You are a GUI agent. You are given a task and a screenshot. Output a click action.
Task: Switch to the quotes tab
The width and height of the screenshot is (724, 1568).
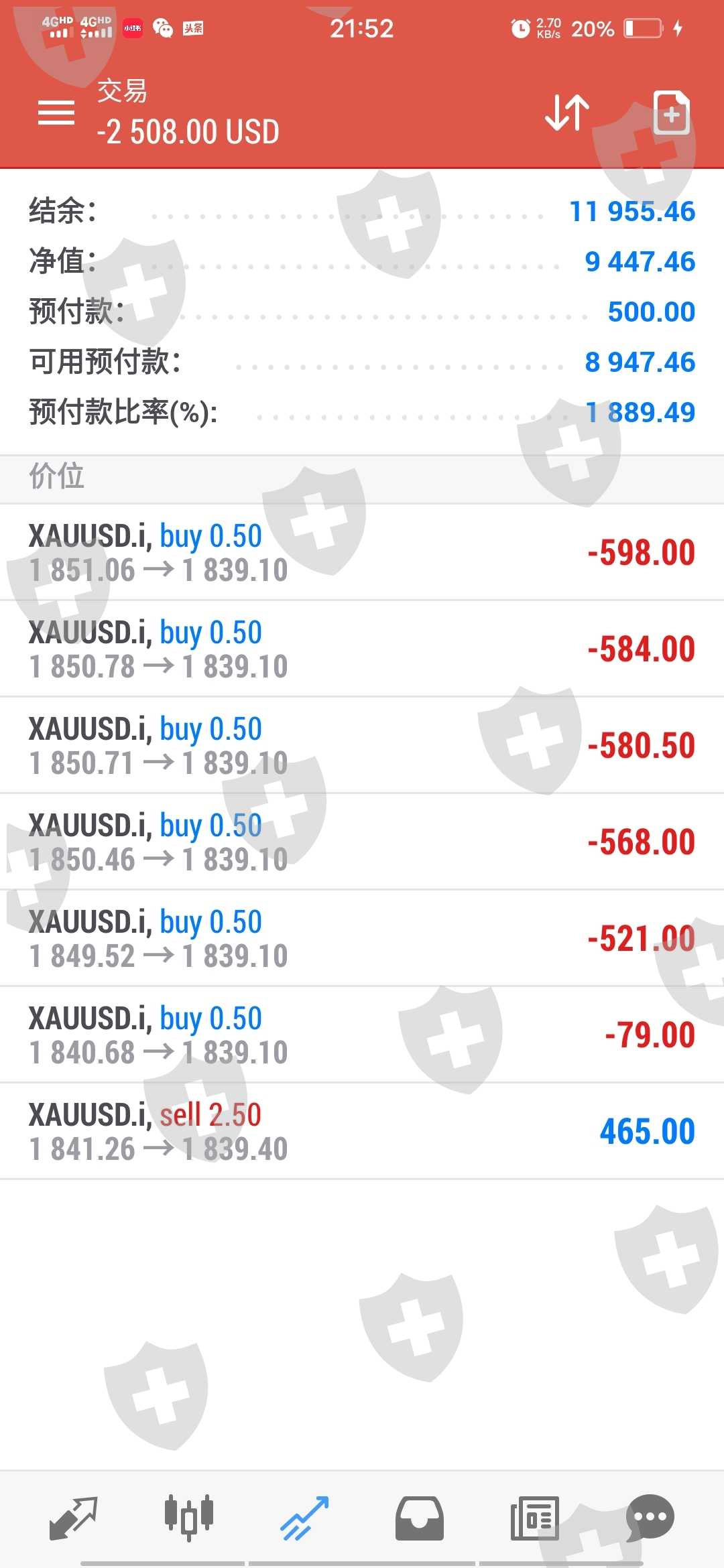74,1517
